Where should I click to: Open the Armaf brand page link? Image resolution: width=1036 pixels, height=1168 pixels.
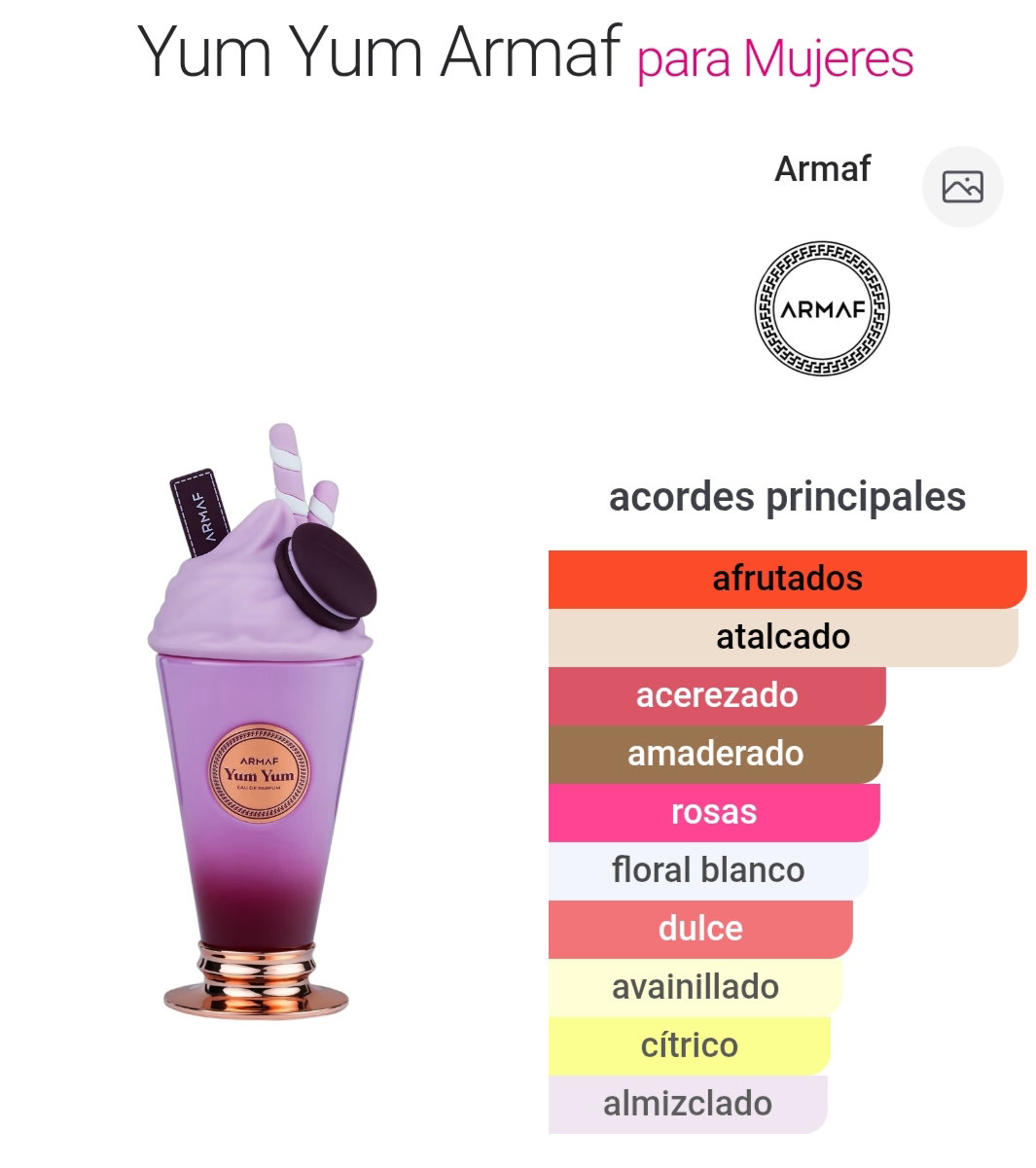(x=822, y=169)
